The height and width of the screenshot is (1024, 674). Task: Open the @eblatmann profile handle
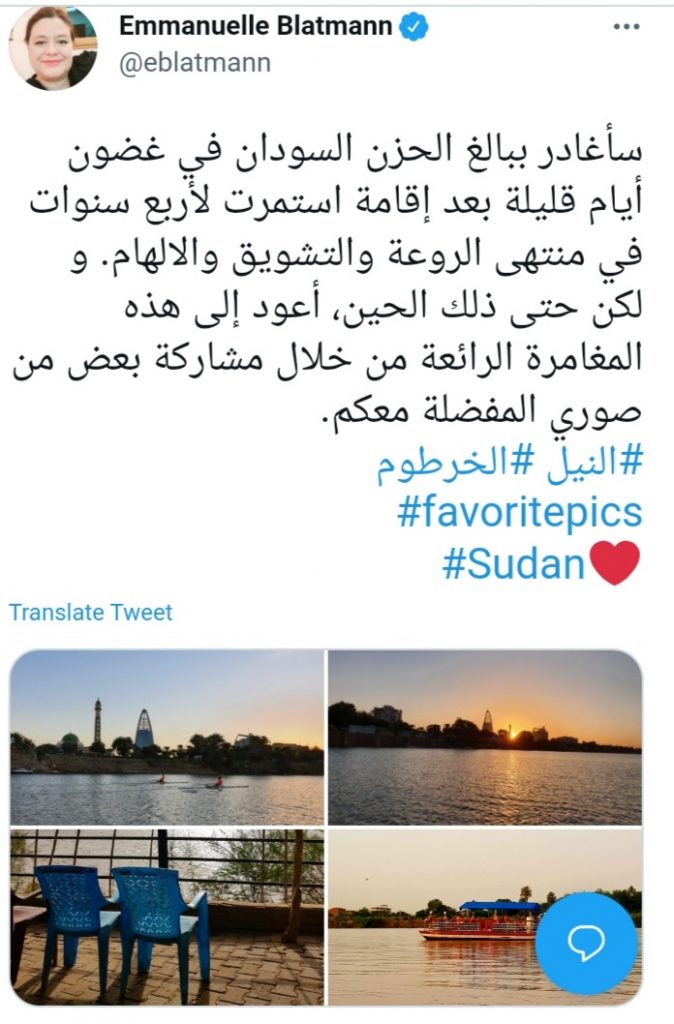195,63
